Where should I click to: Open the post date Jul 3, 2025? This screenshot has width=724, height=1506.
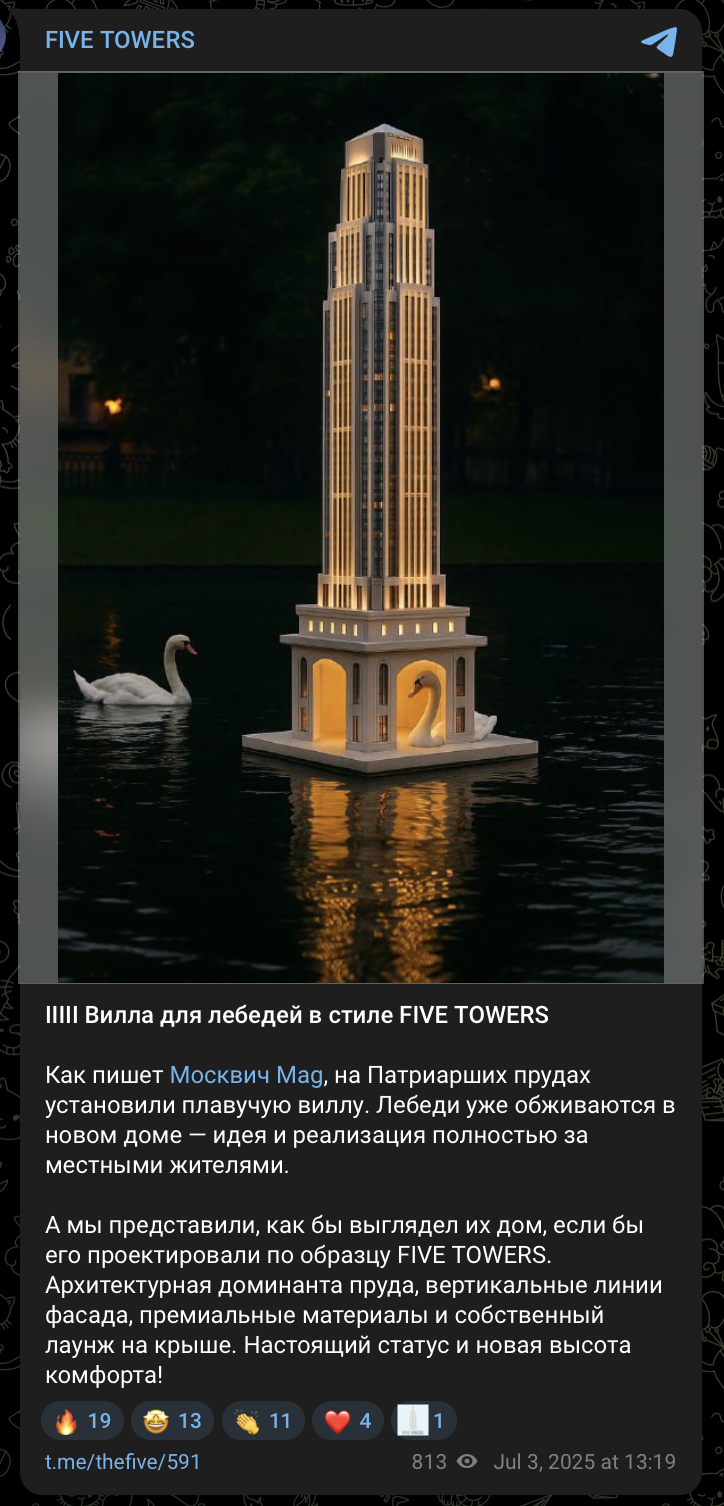[x=584, y=1462]
